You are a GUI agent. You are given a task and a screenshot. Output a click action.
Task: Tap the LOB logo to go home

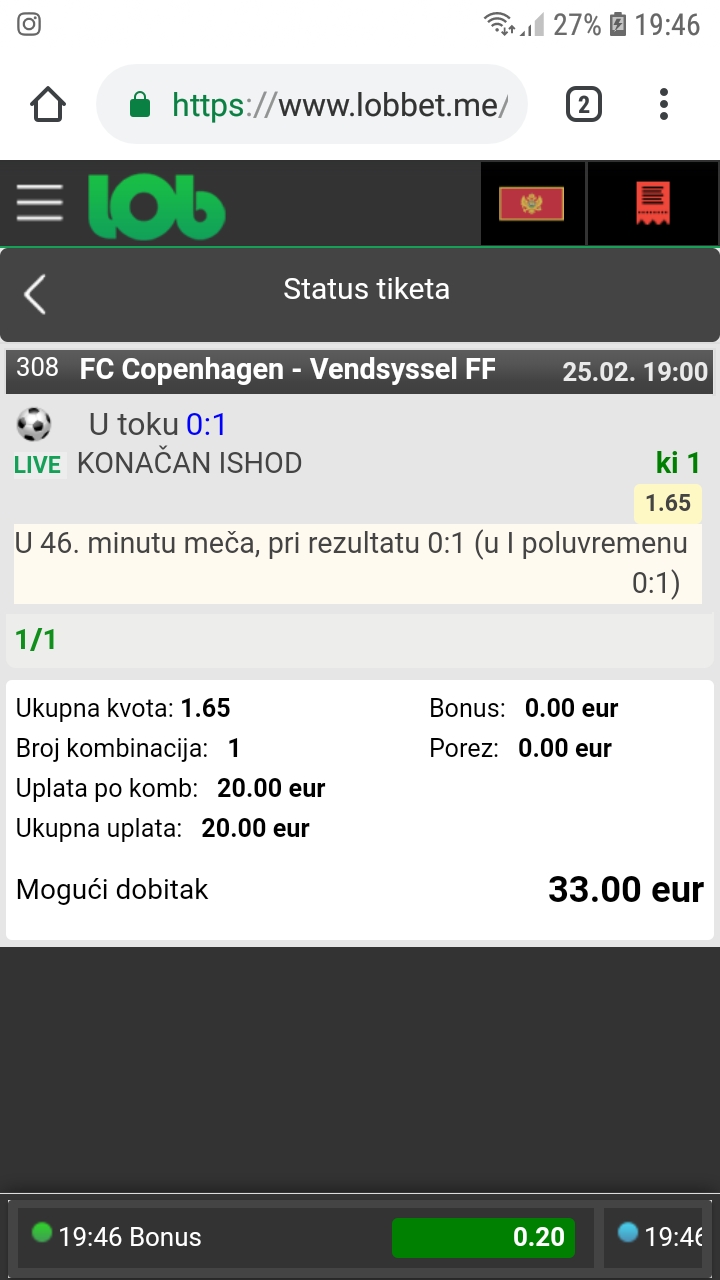(156, 207)
